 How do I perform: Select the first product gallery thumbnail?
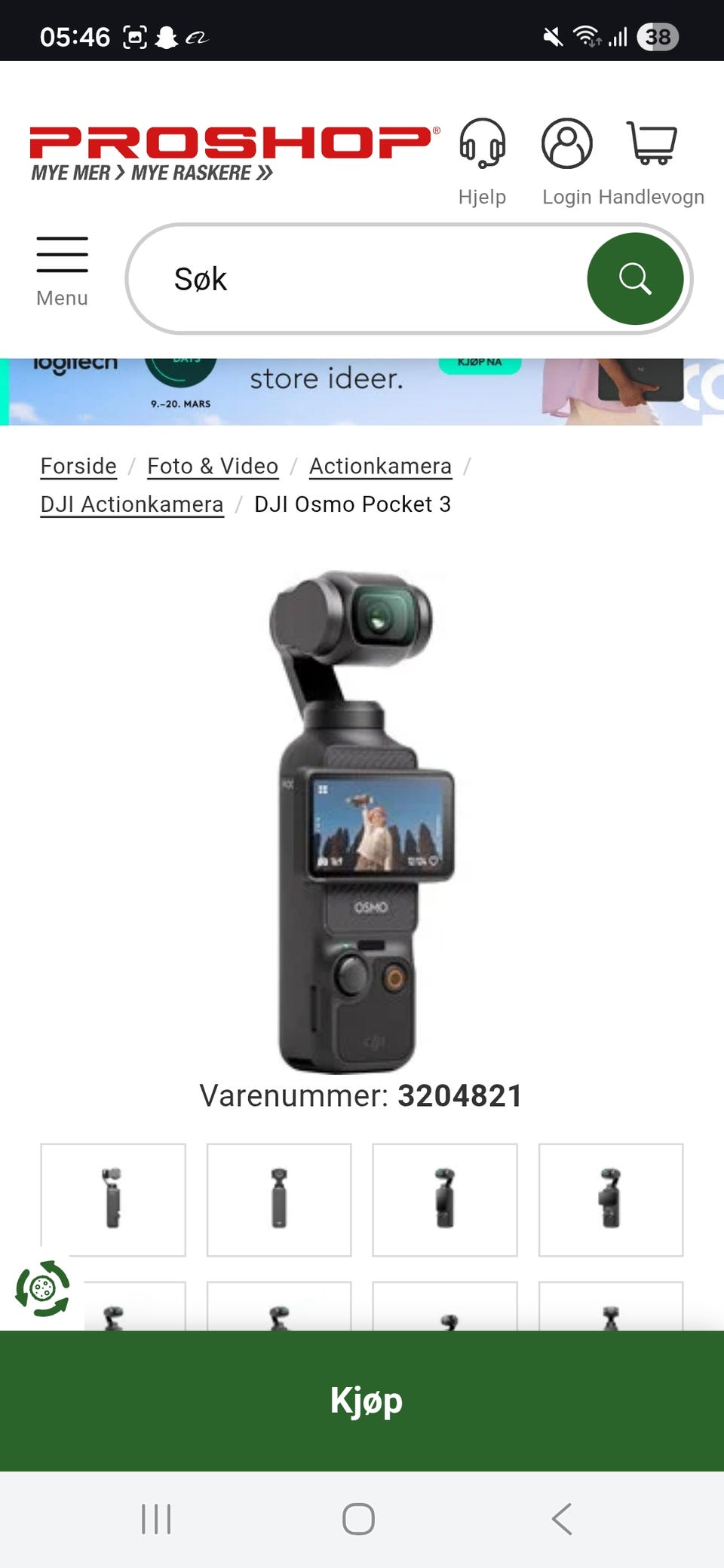tap(113, 1199)
